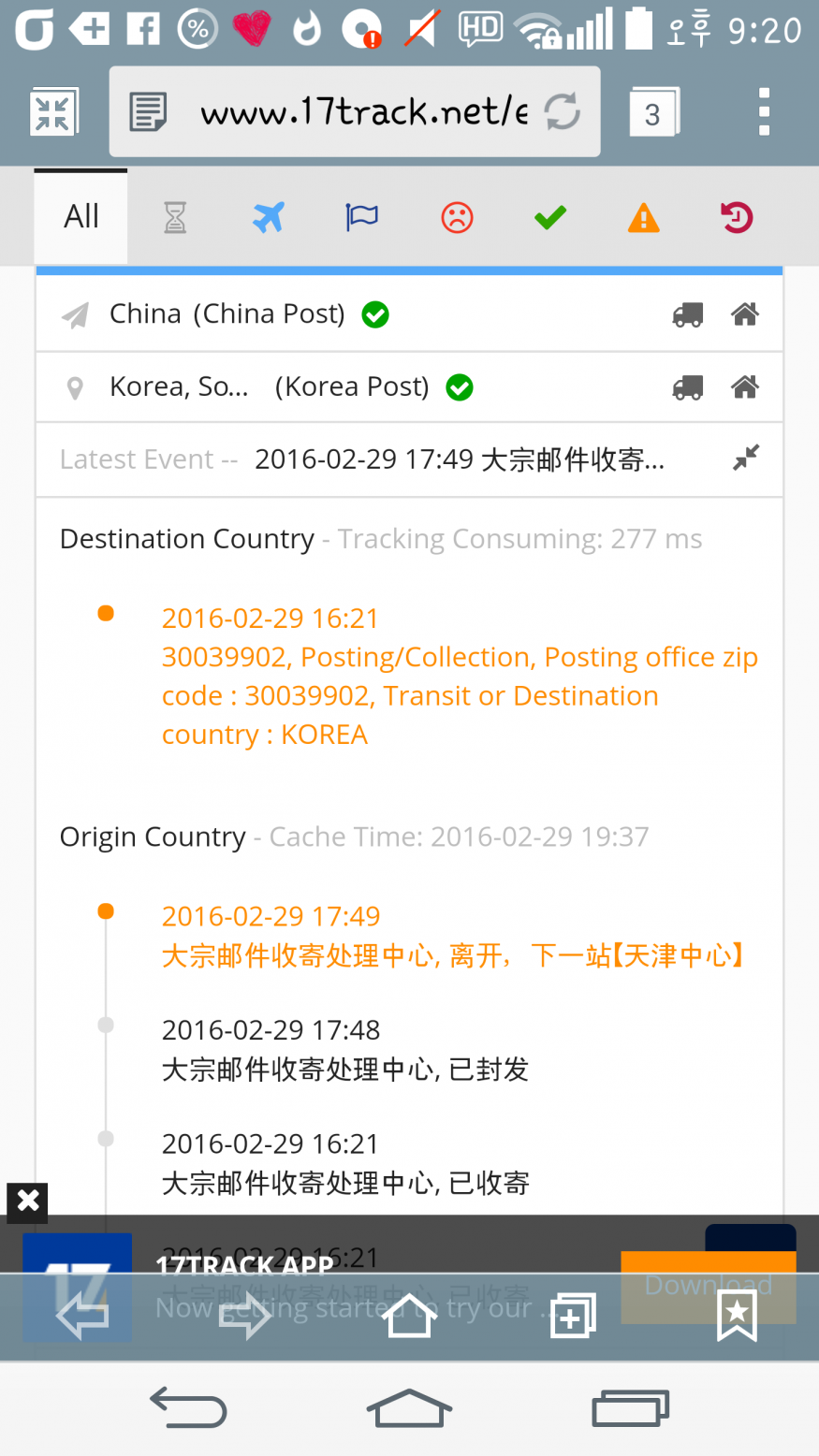The width and height of the screenshot is (819, 1456).
Task: Bookmark this page with star icon
Action: click(x=738, y=1316)
